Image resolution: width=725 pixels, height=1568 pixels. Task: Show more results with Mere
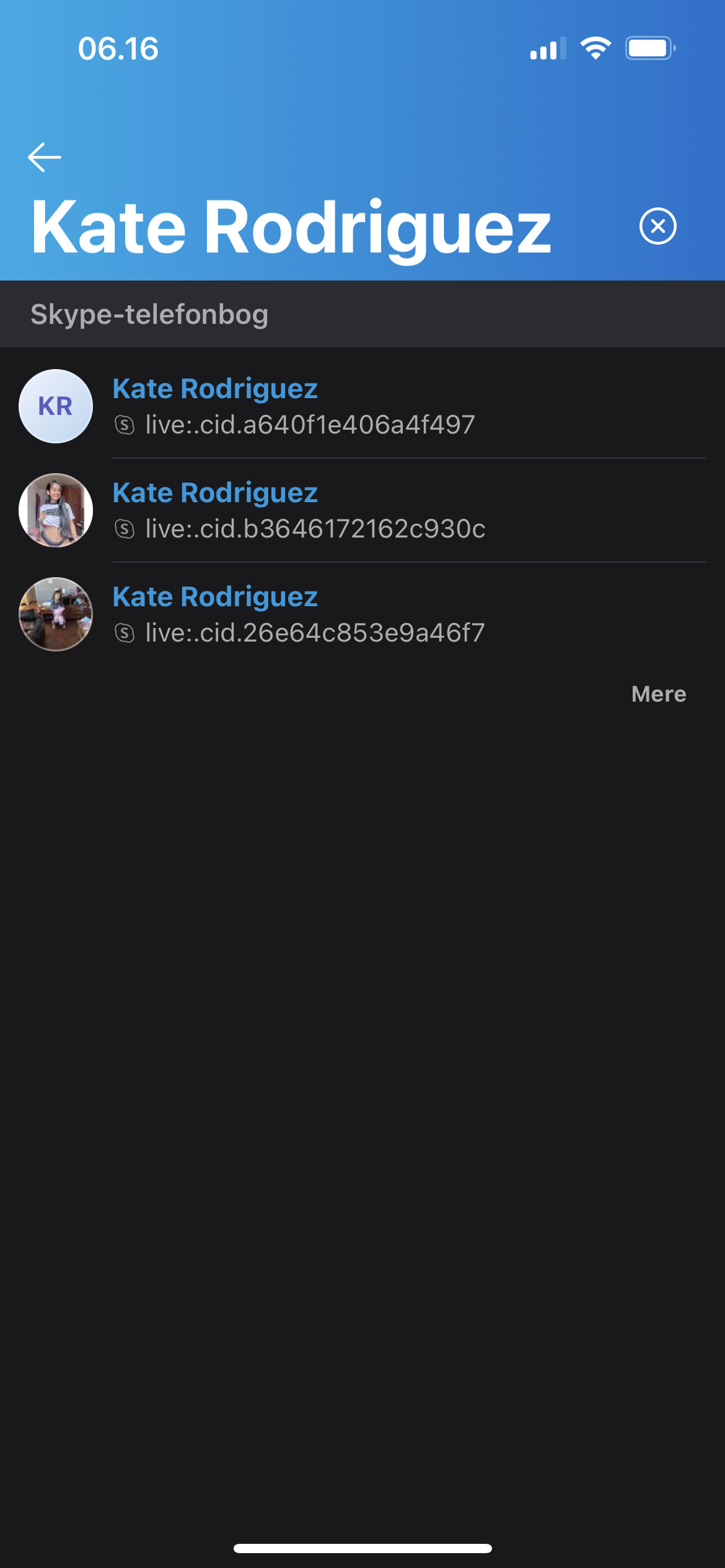(x=659, y=694)
